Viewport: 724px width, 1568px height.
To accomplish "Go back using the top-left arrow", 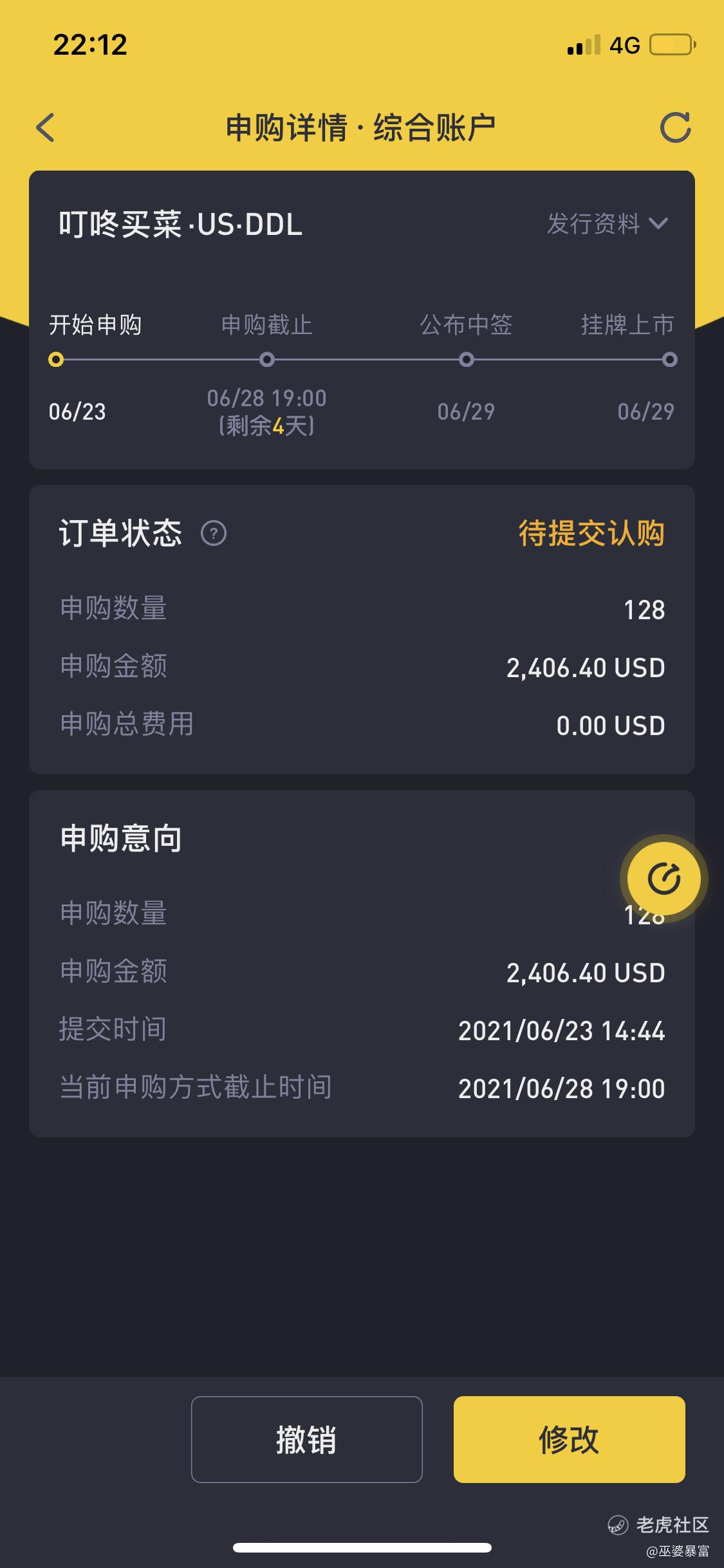I will [x=45, y=127].
